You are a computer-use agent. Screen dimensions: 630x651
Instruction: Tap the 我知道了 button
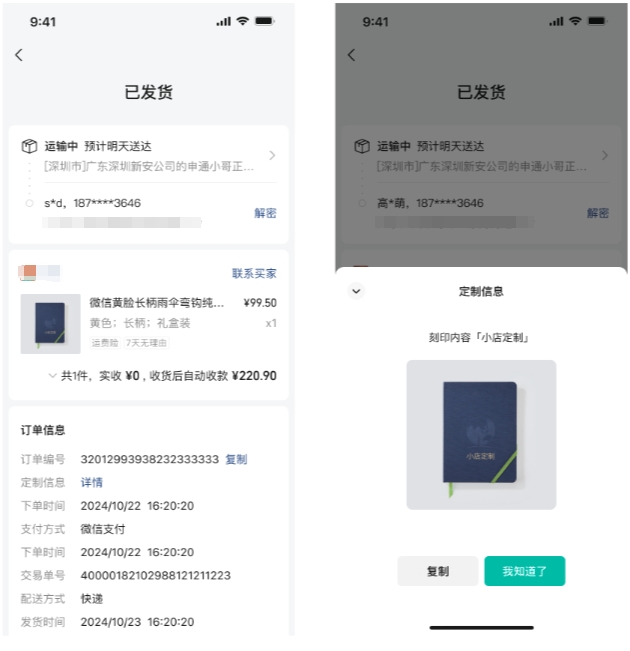pyautogui.click(x=524, y=571)
